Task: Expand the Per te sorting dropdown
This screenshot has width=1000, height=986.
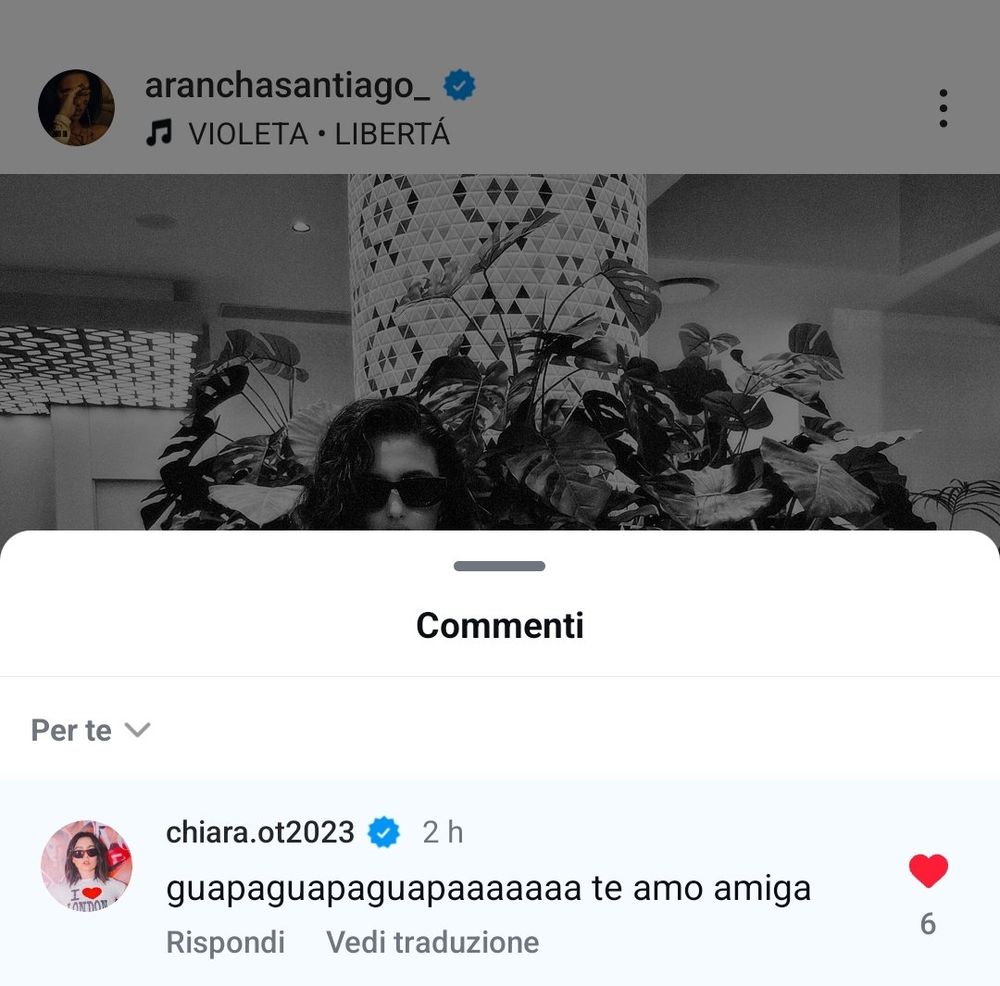Action: pyautogui.click(x=91, y=730)
